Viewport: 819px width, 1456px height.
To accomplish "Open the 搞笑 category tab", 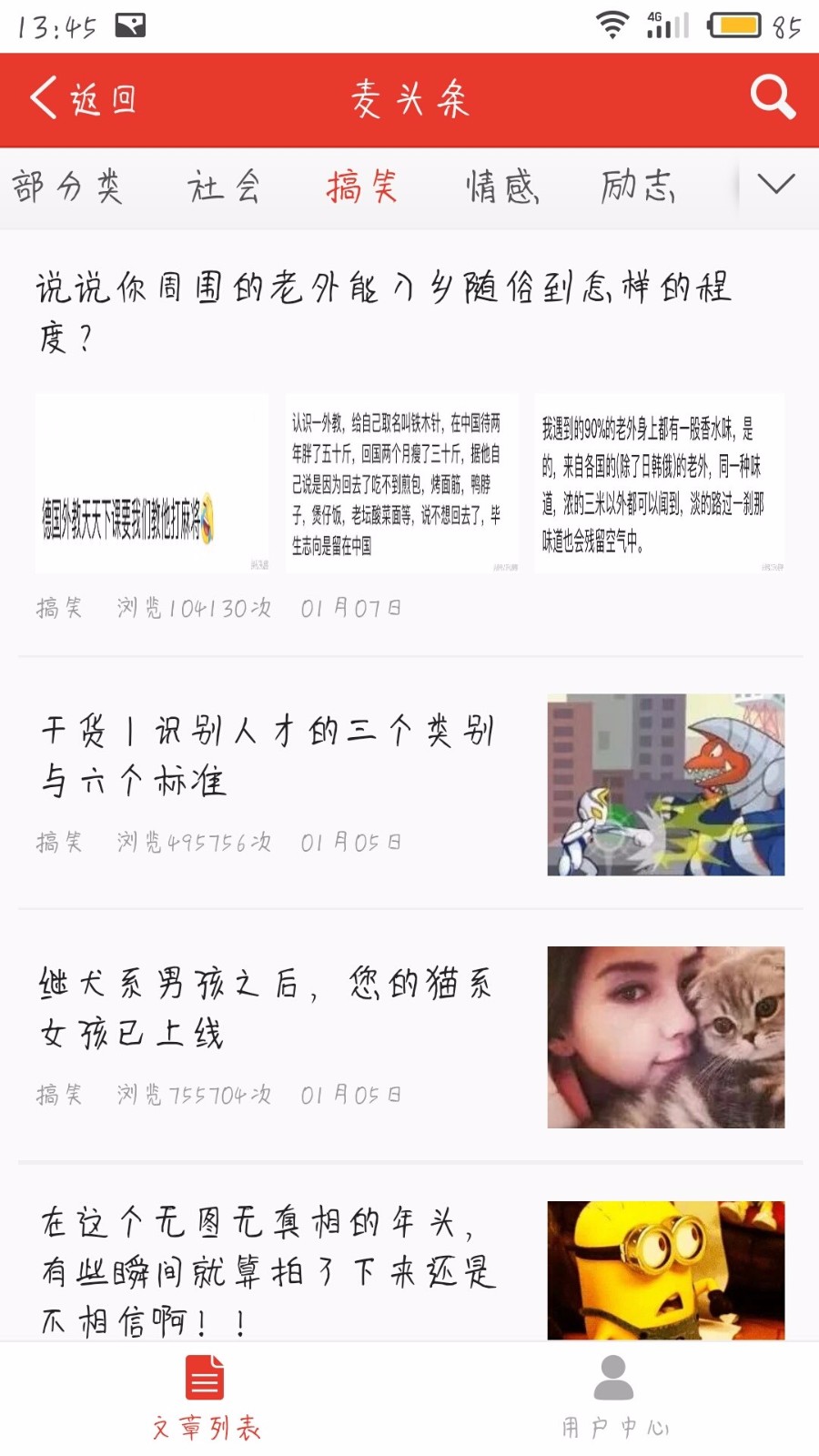I will tap(361, 188).
